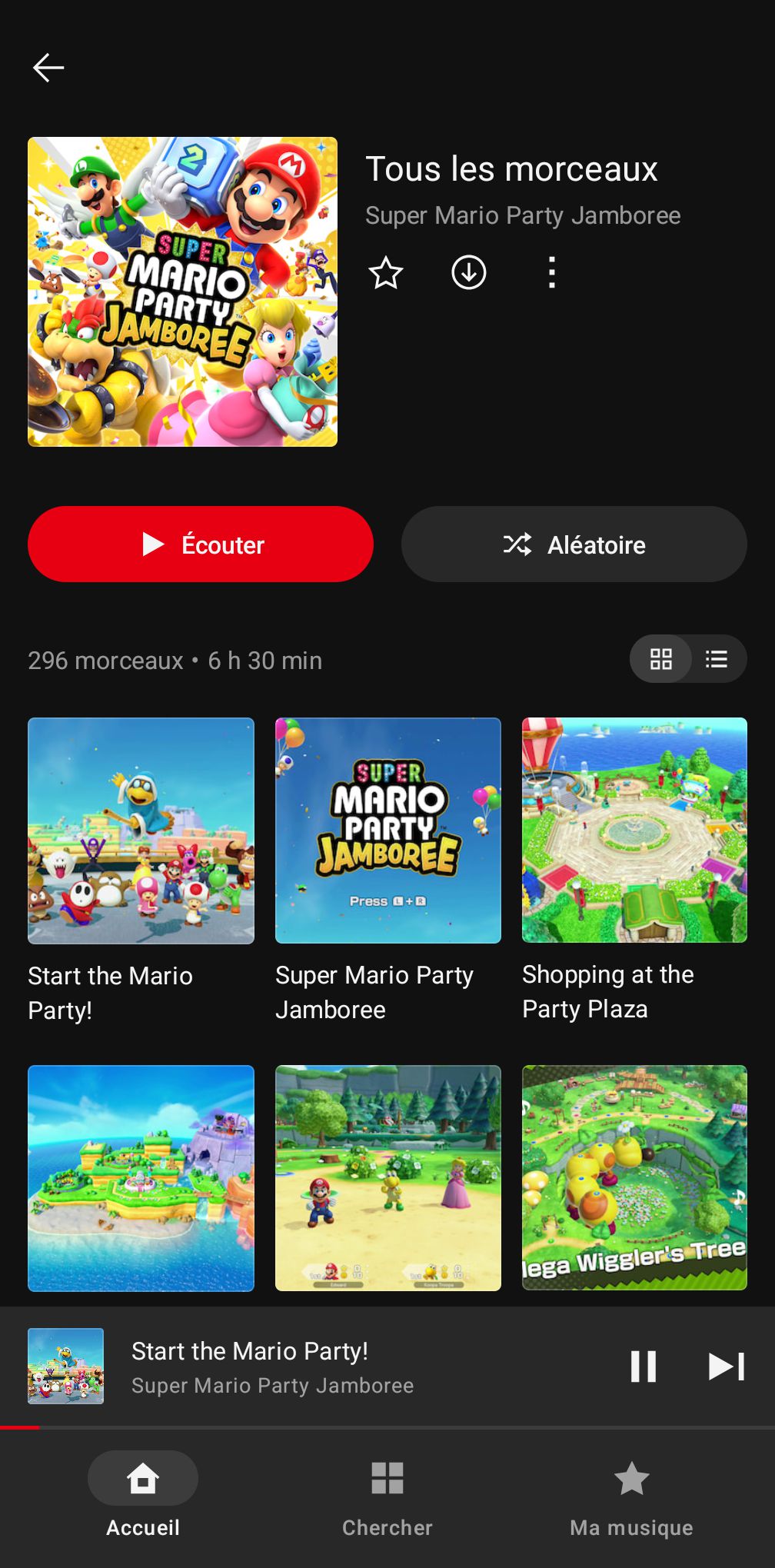Add the playlist to favorites with the star
The width and height of the screenshot is (775, 1568).
pos(386,273)
